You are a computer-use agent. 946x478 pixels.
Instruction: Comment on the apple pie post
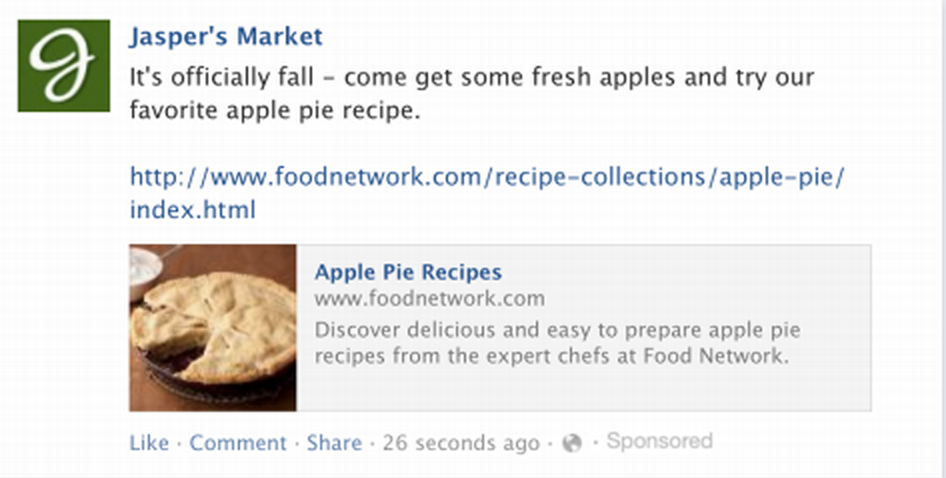[238, 442]
